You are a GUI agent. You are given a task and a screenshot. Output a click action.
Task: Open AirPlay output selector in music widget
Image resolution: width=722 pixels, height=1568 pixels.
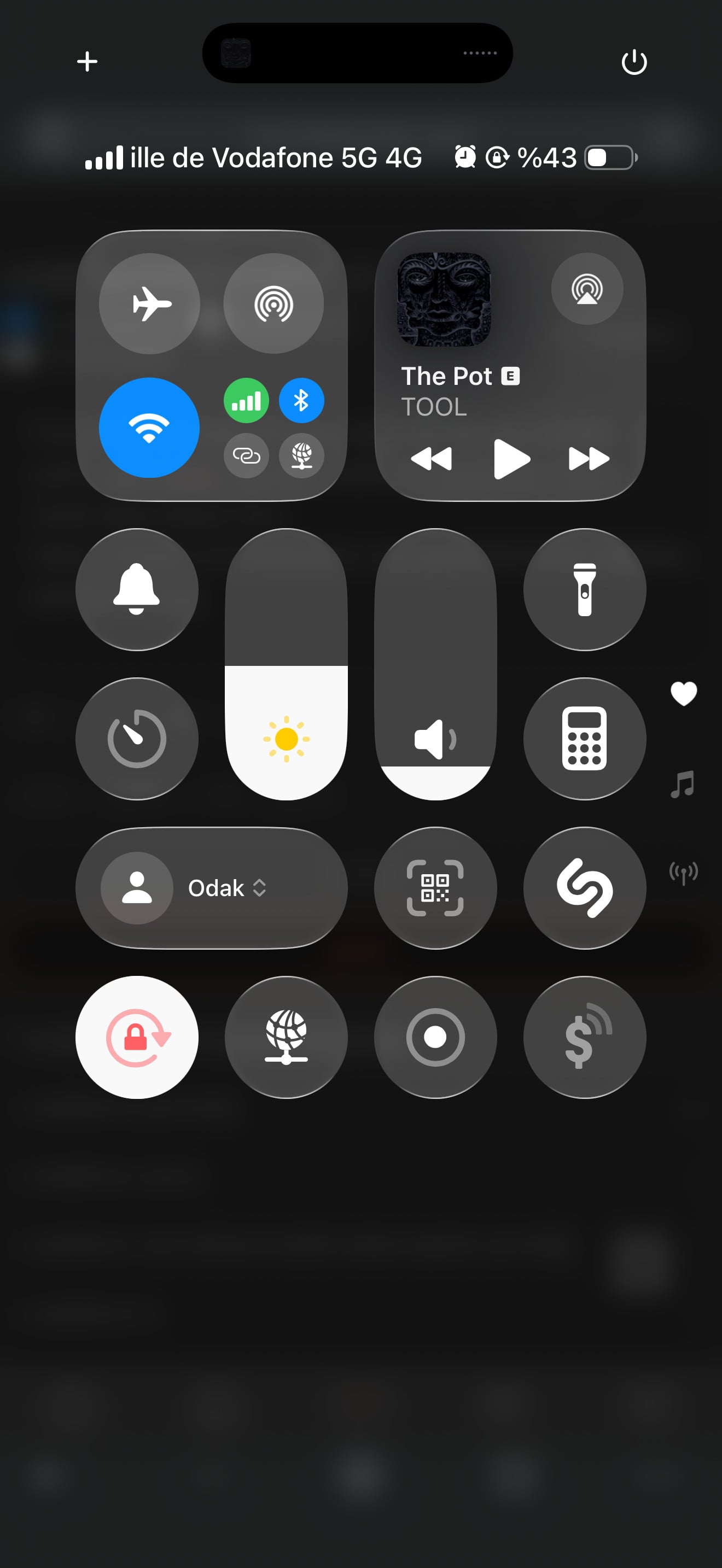[x=587, y=289]
